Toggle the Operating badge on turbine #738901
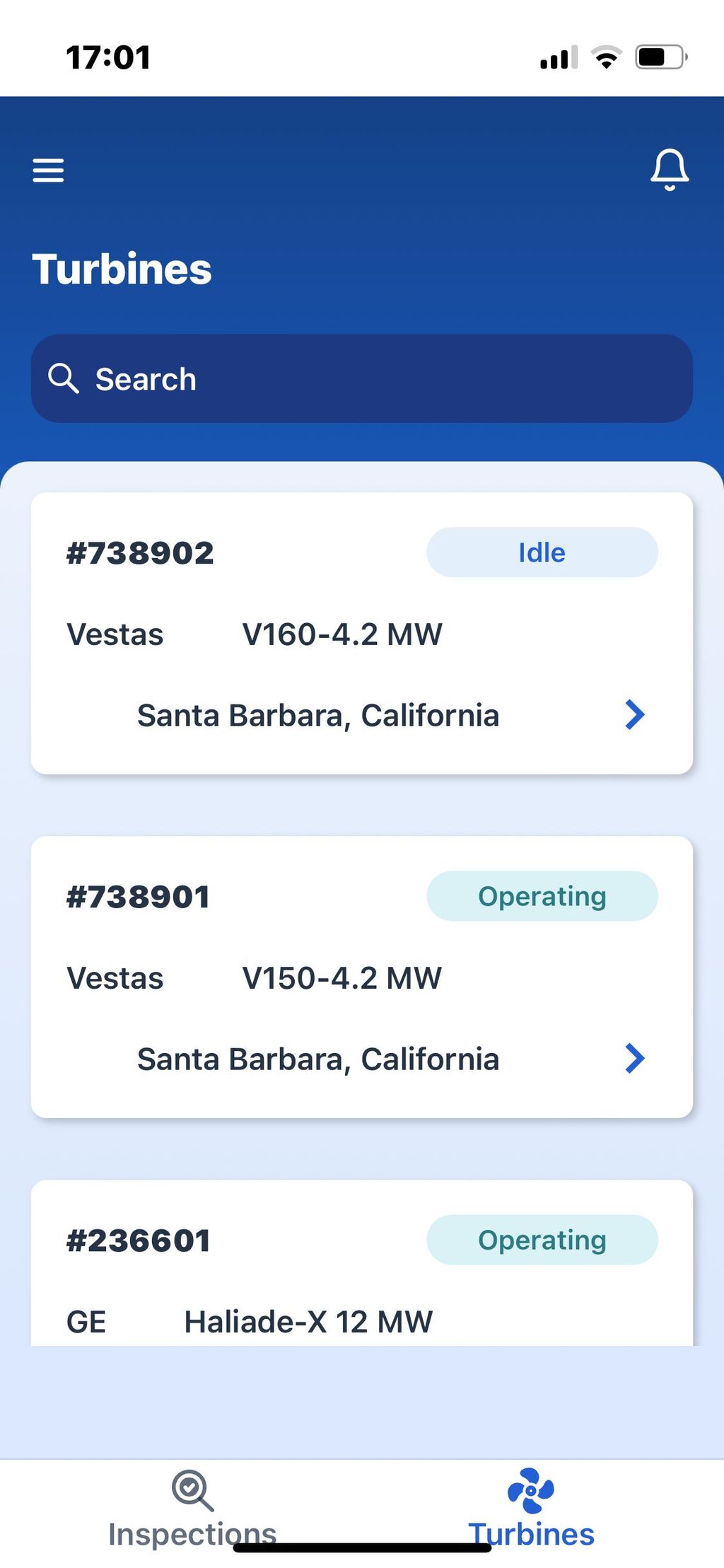724x1568 pixels. (542, 895)
